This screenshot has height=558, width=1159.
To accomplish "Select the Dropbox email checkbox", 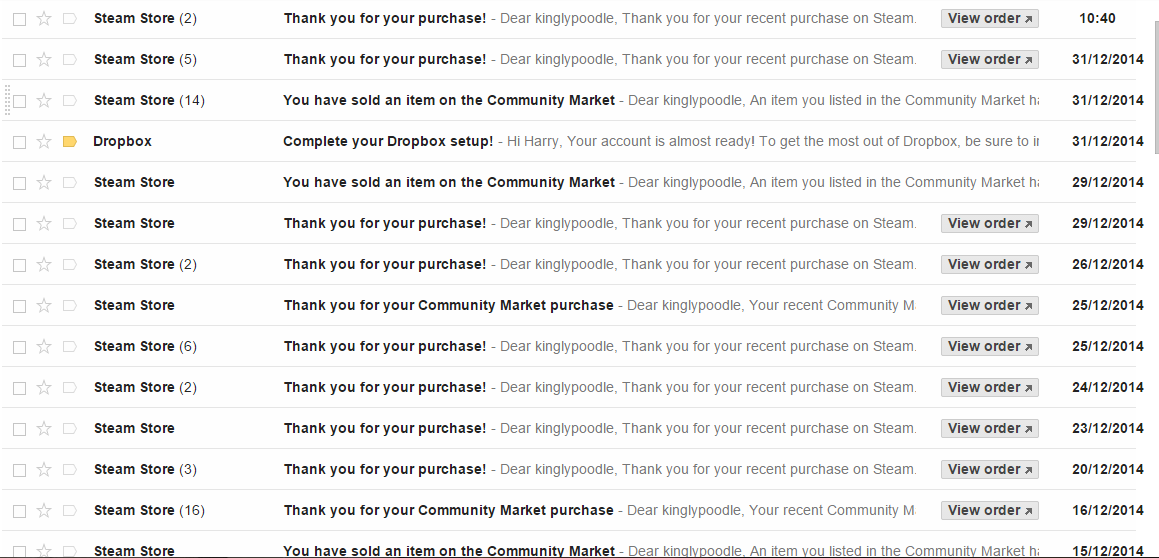I will coord(19,142).
